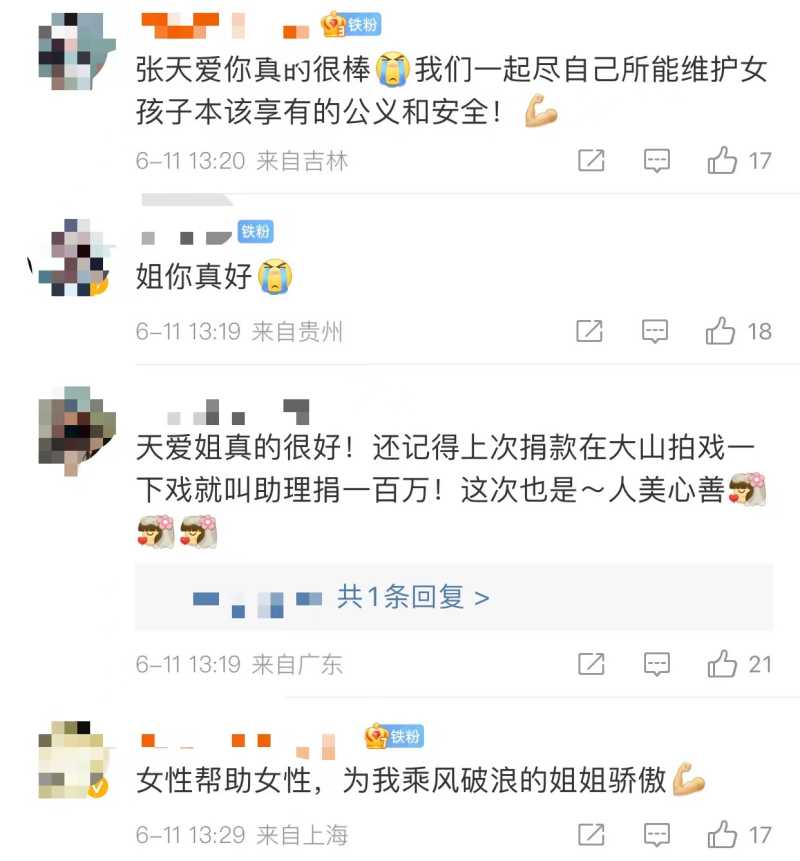Reply to the comment posted from 上海

656,834
